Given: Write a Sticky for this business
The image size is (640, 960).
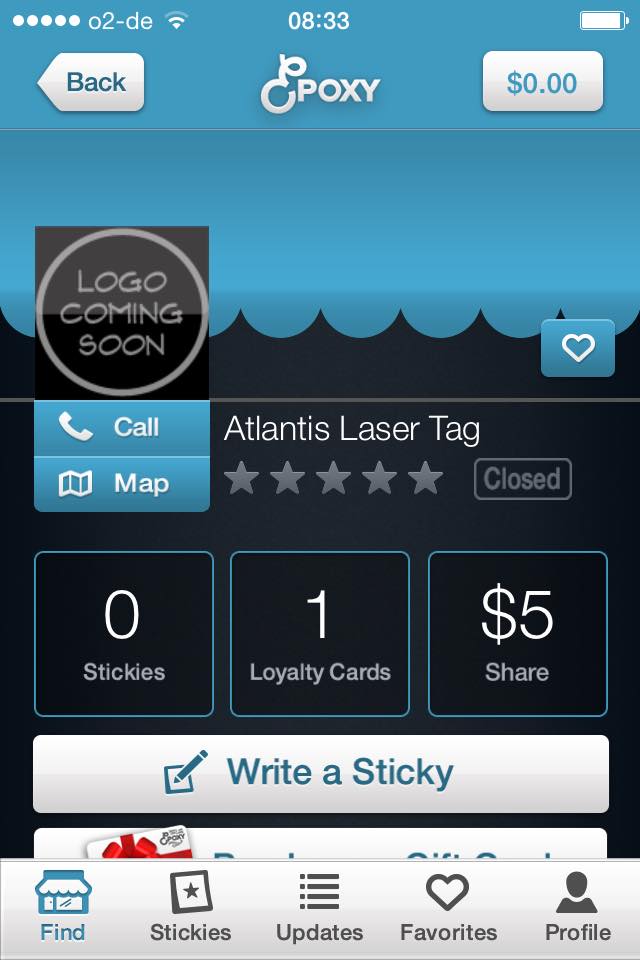Looking at the screenshot, I should [x=320, y=773].
